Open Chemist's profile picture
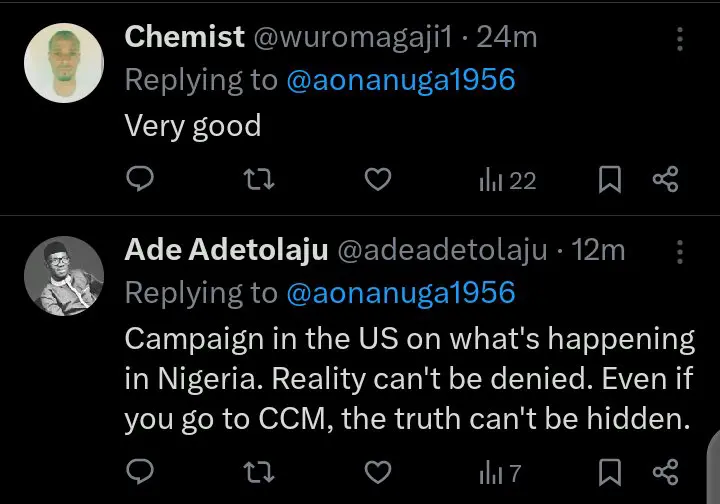This screenshot has width=720, height=504. tap(64, 63)
